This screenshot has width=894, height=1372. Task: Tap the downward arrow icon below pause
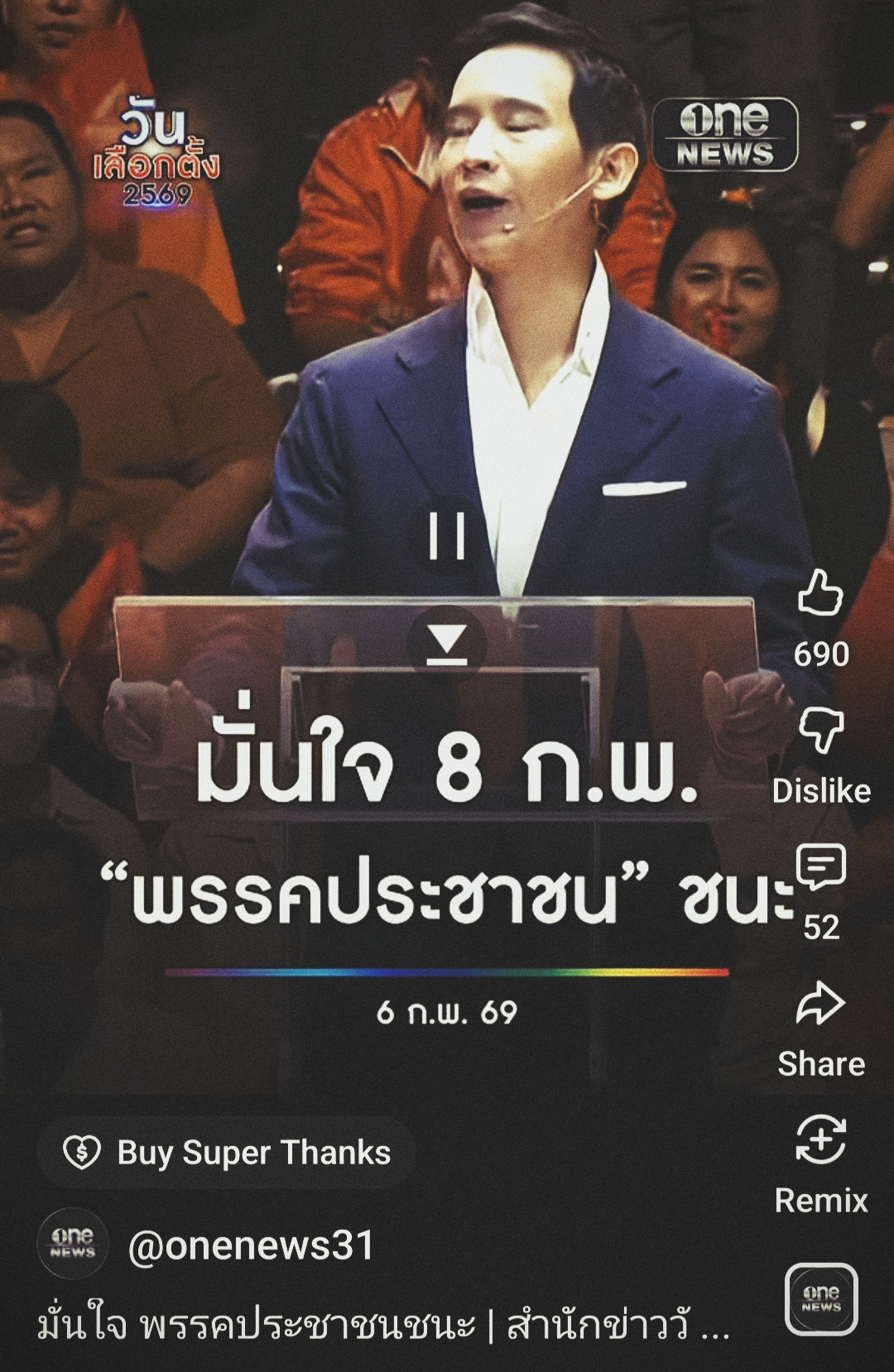(447, 645)
